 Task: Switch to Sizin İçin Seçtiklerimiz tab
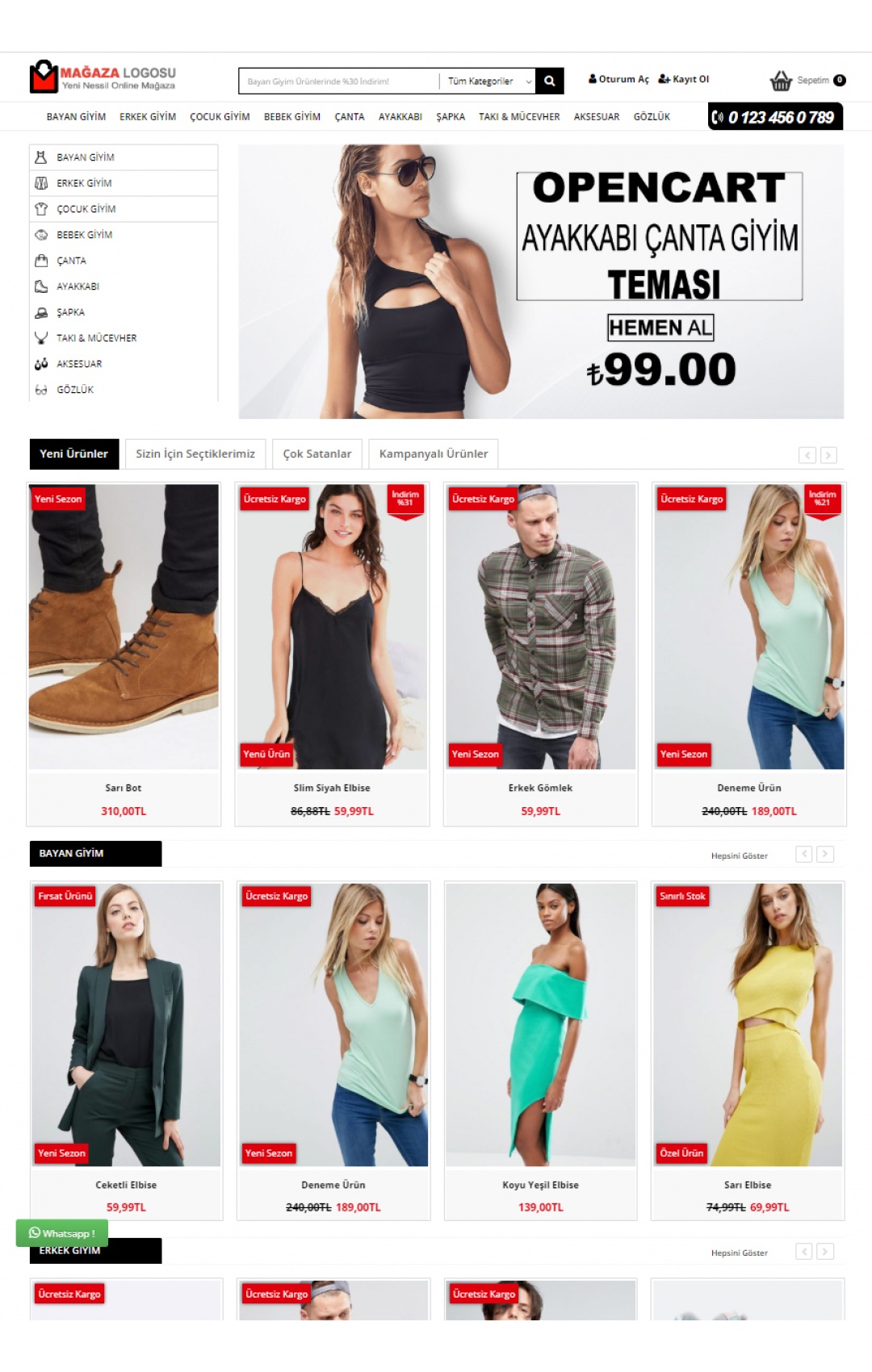tap(195, 454)
